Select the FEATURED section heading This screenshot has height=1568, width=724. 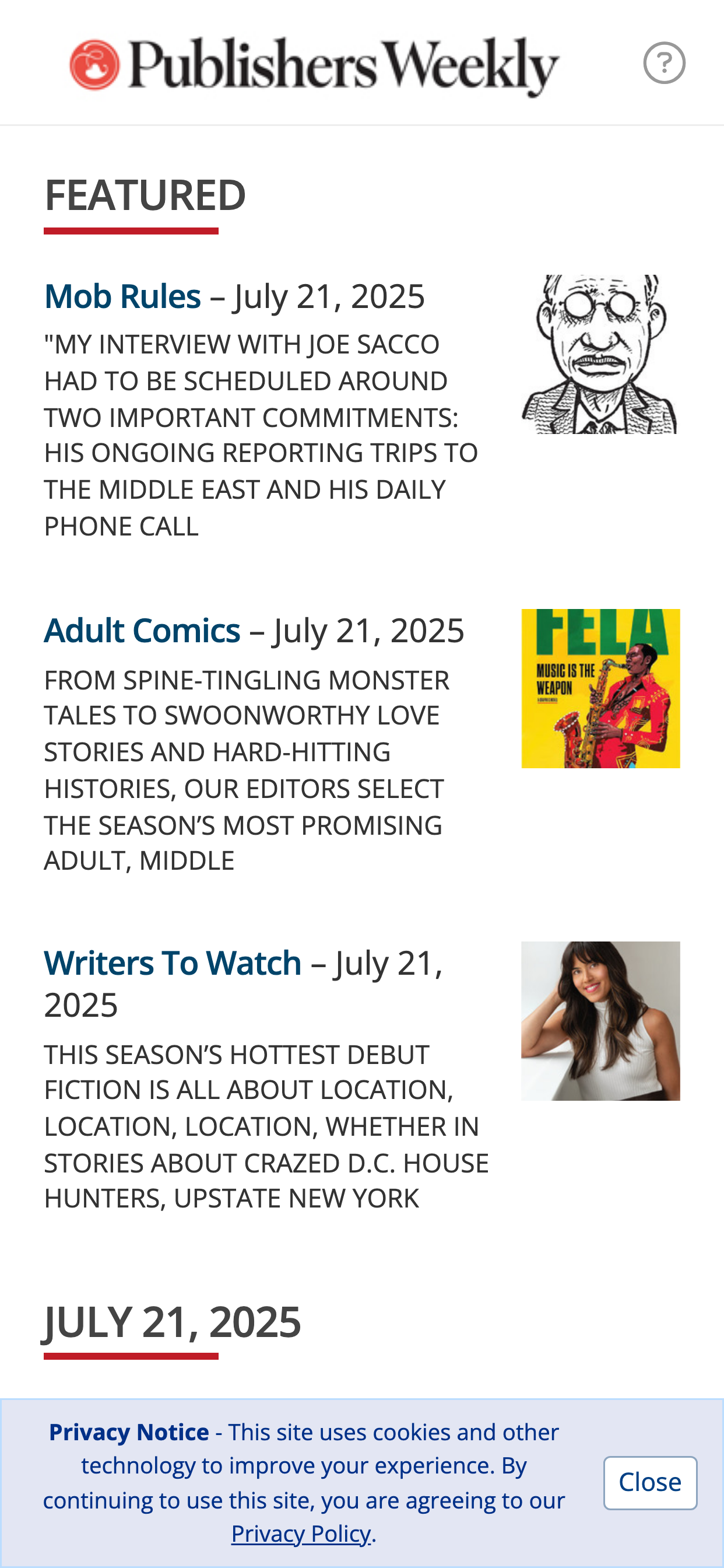click(145, 195)
